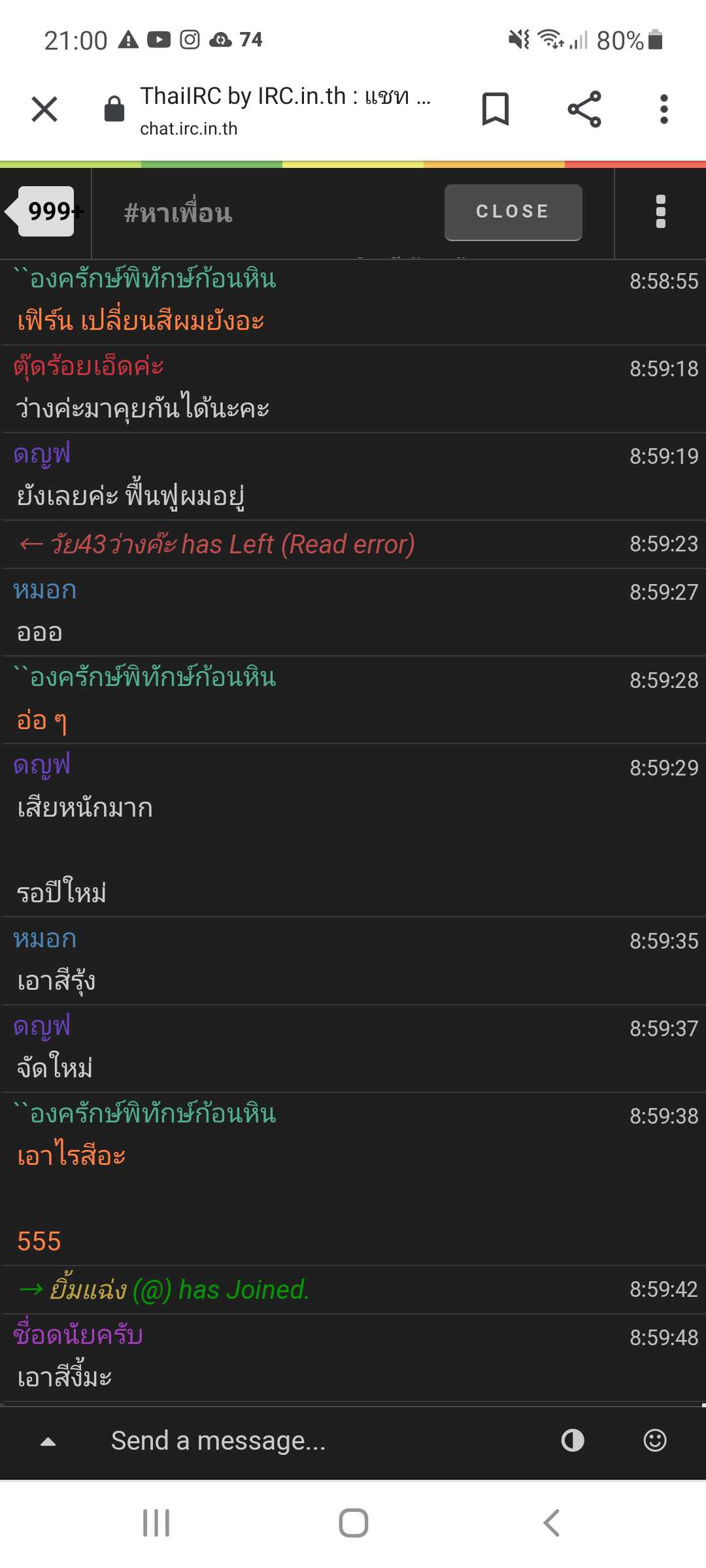Go back with system back button
This screenshot has height=1568, width=706.
click(x=551, y=1523)
